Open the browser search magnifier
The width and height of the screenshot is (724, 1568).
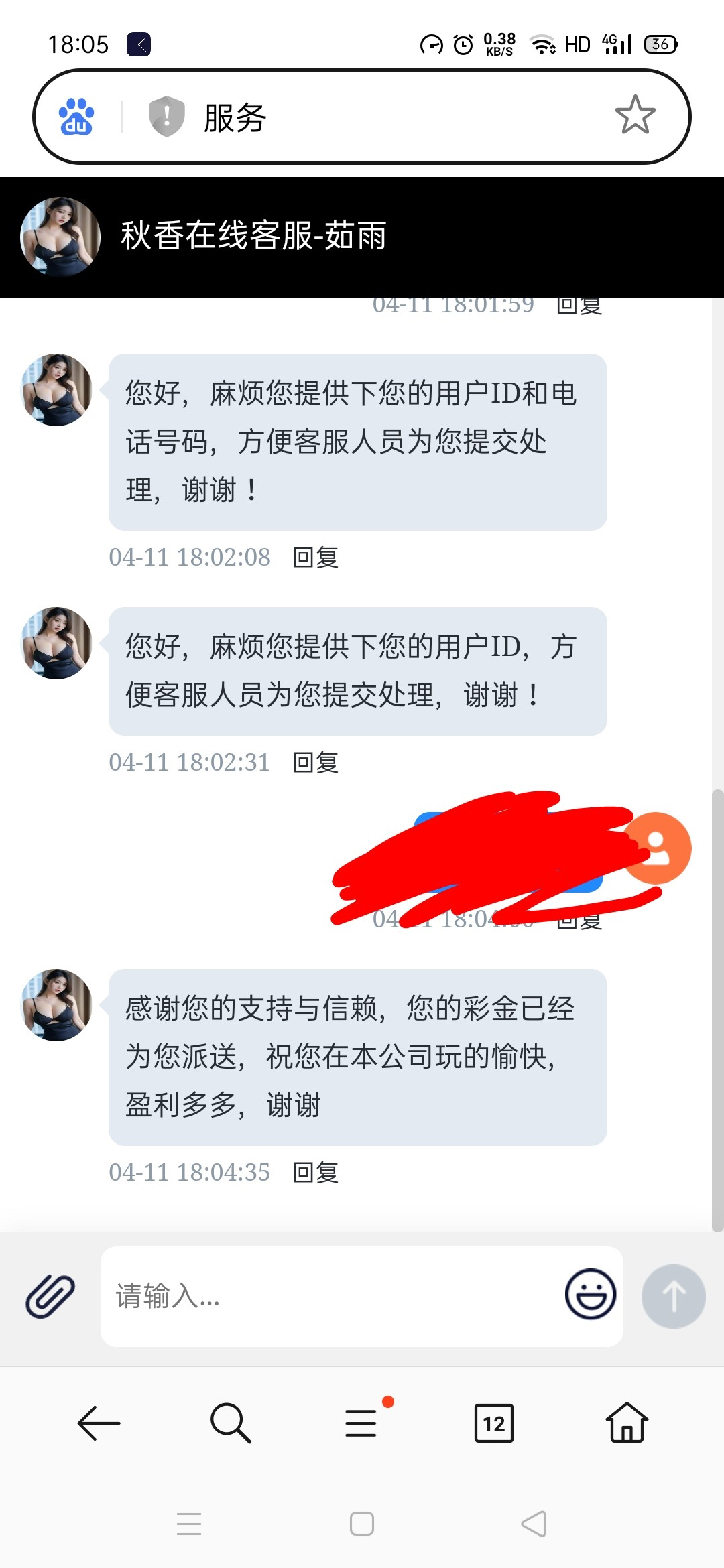tap(230, 1423)
